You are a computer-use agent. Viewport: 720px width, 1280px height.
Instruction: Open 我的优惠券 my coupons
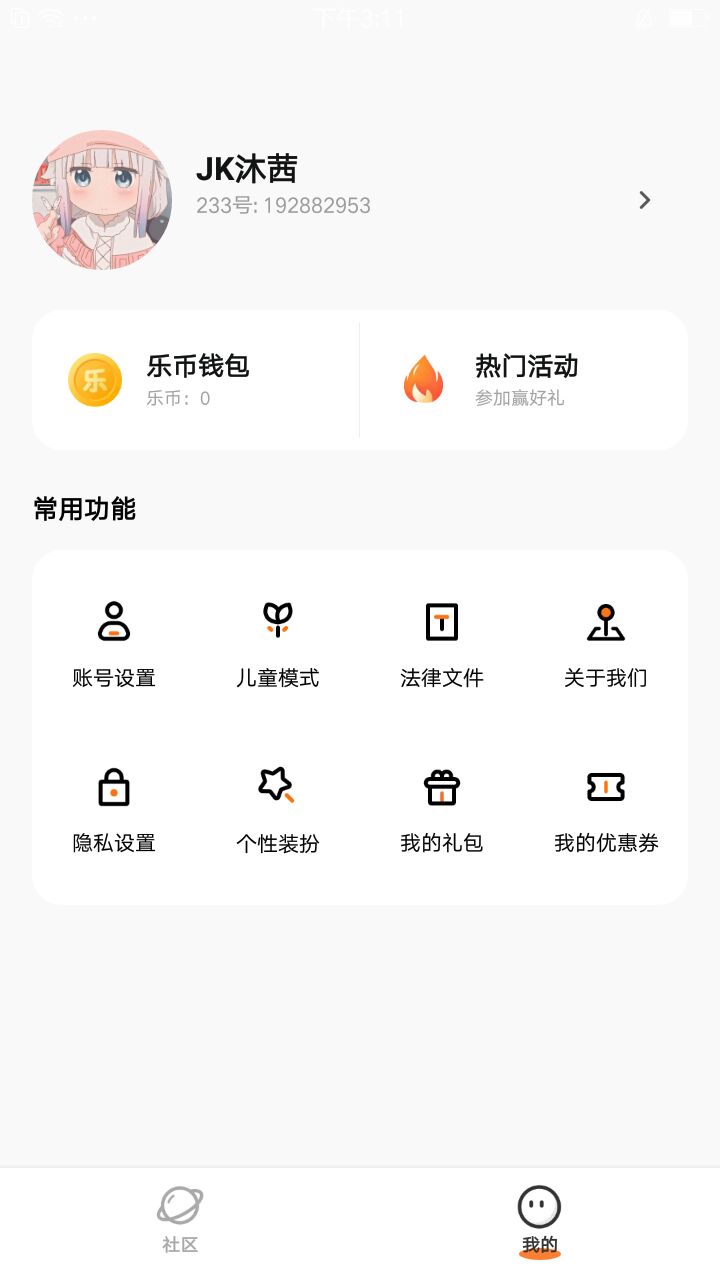605,808
